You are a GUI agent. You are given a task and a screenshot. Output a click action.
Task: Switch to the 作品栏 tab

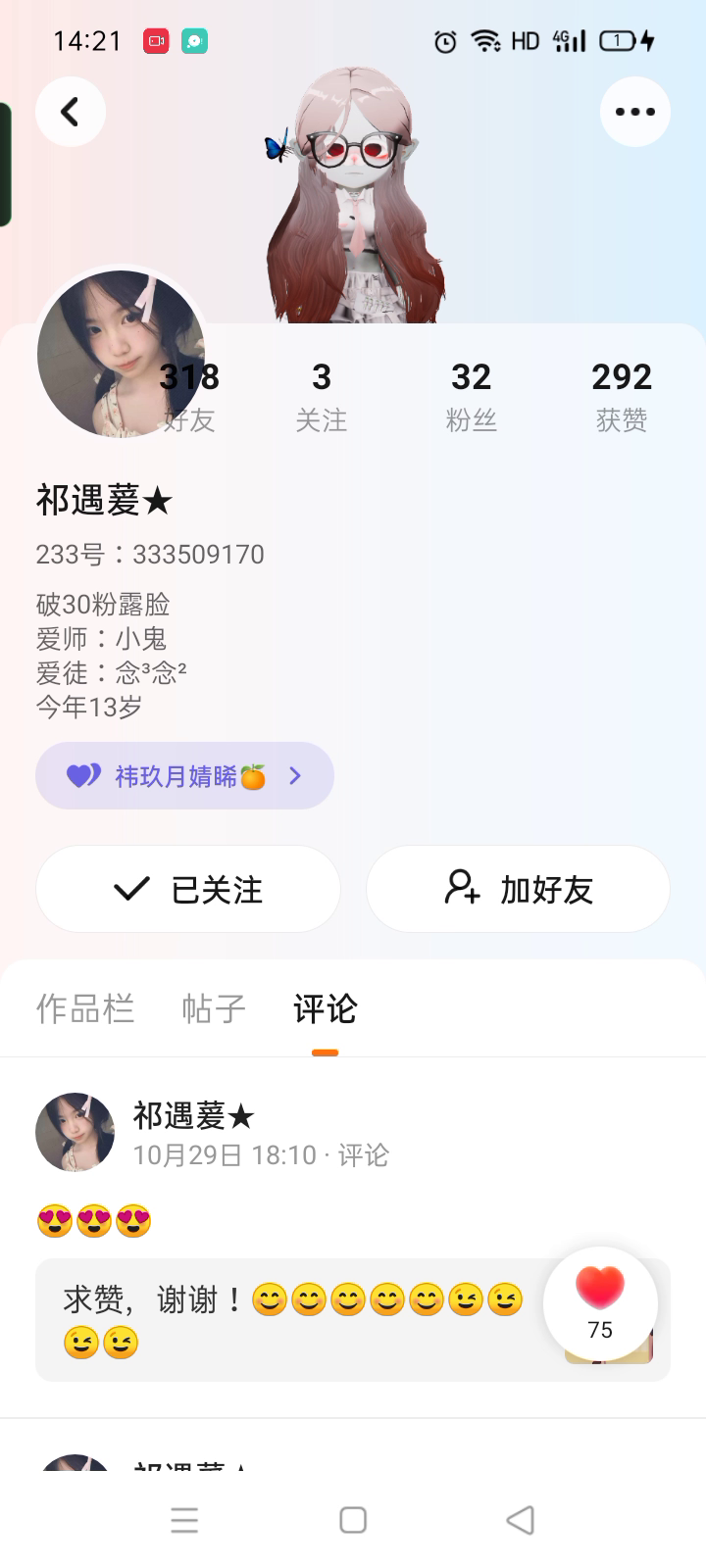[x=85, y=1008]
